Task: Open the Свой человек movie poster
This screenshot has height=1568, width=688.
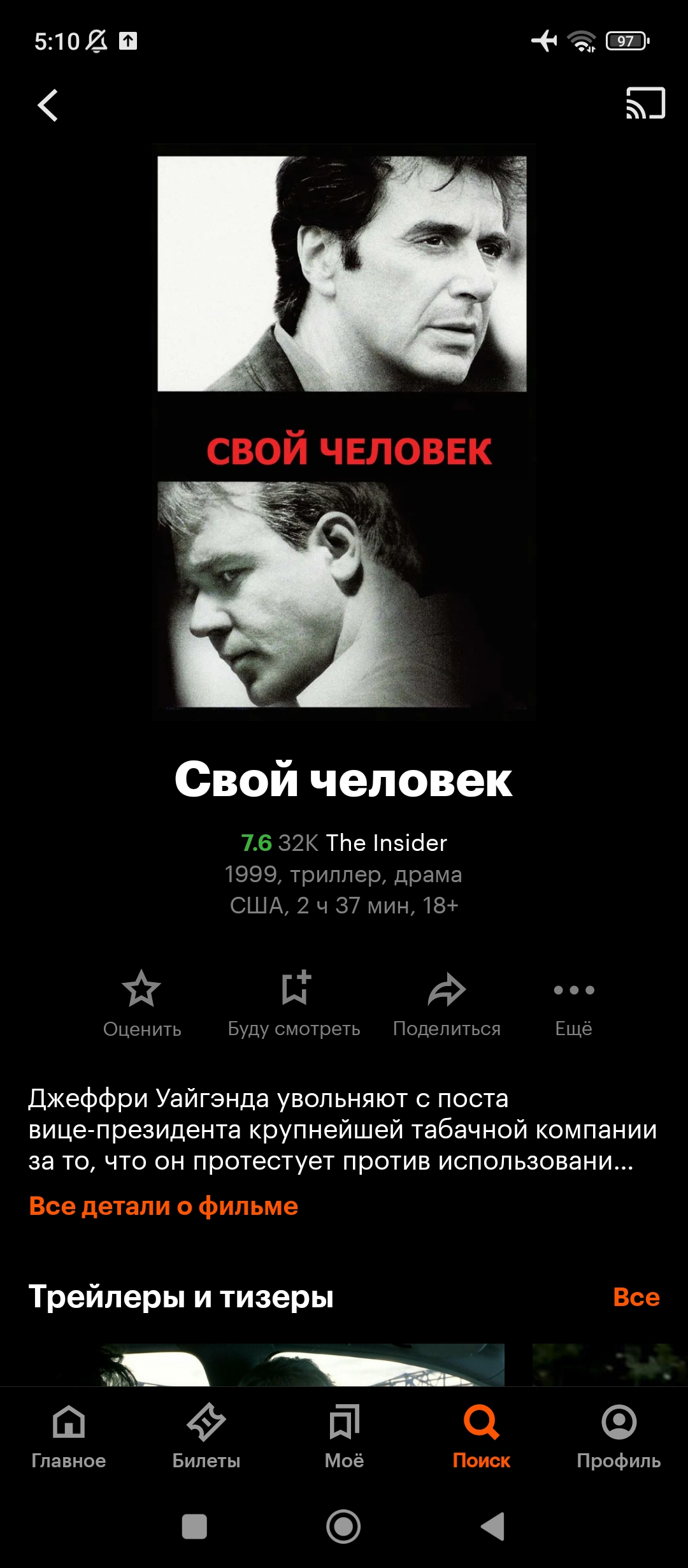Action: (343, 432)
